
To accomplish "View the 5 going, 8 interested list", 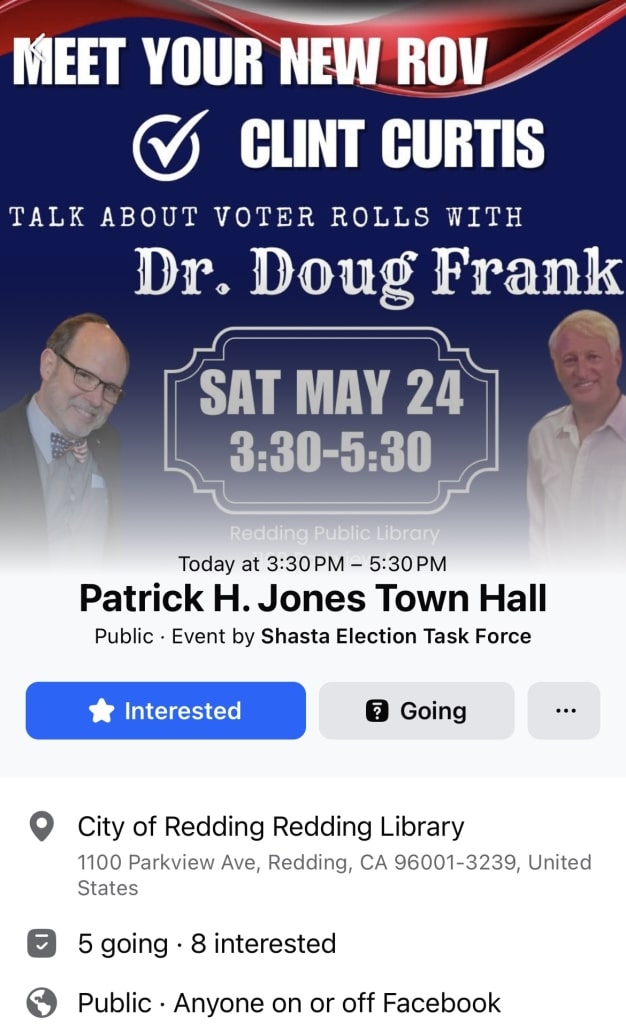I will point(206,944).
